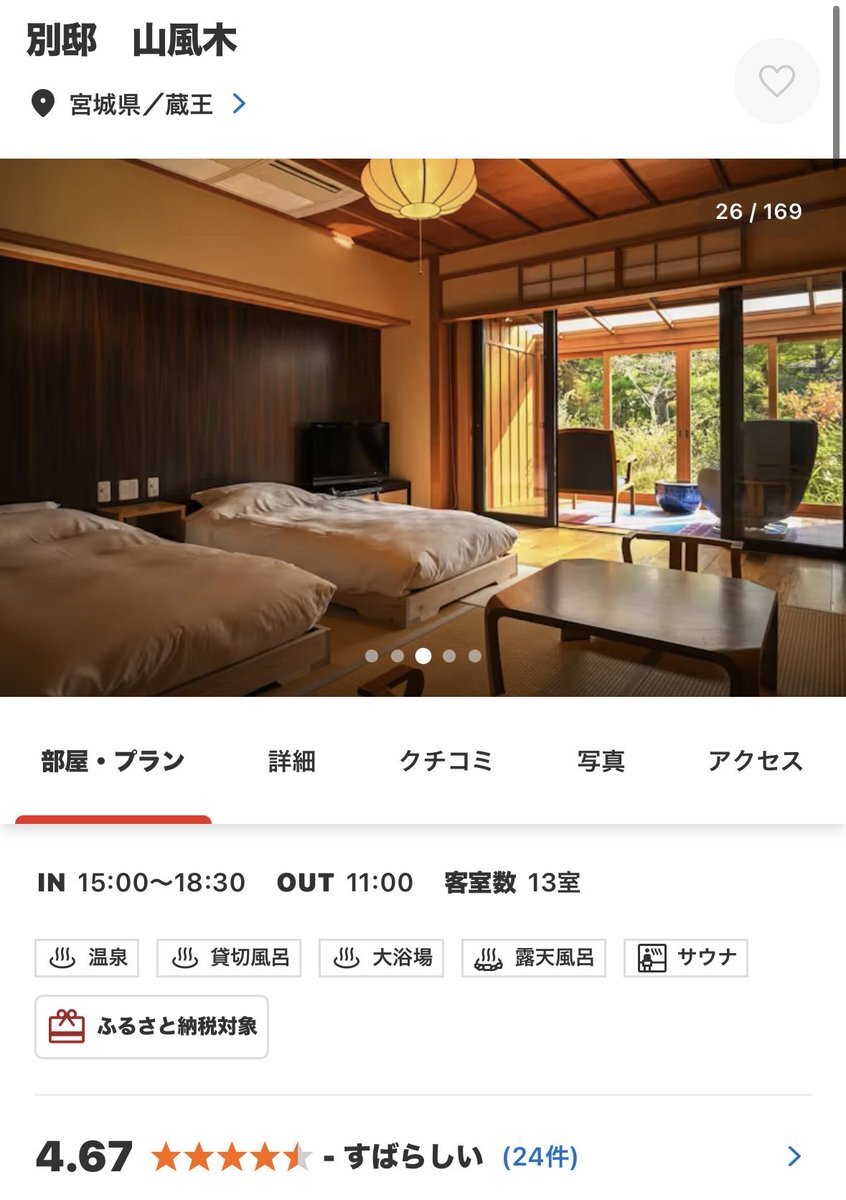Open the アクセス tab
The width and height of the screenshot is (846, 1200).
(x=755, y=761)
